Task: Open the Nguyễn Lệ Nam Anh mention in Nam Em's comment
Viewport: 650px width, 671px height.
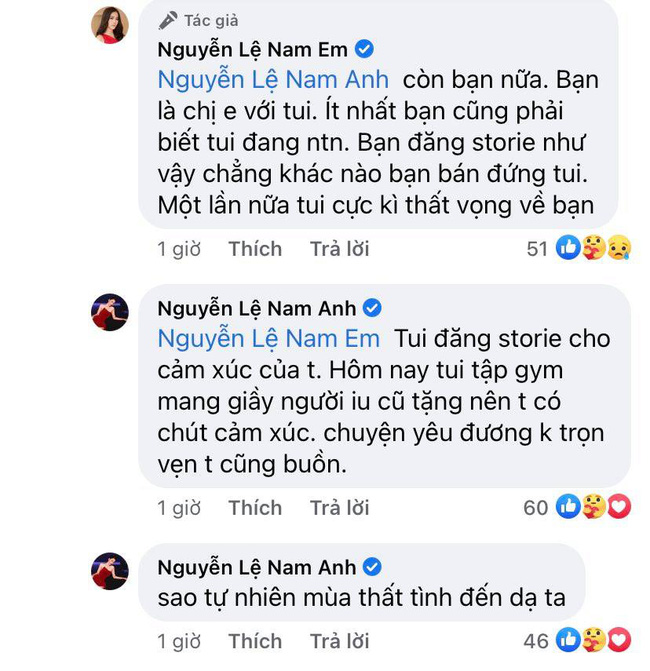Action: (273, 80)
